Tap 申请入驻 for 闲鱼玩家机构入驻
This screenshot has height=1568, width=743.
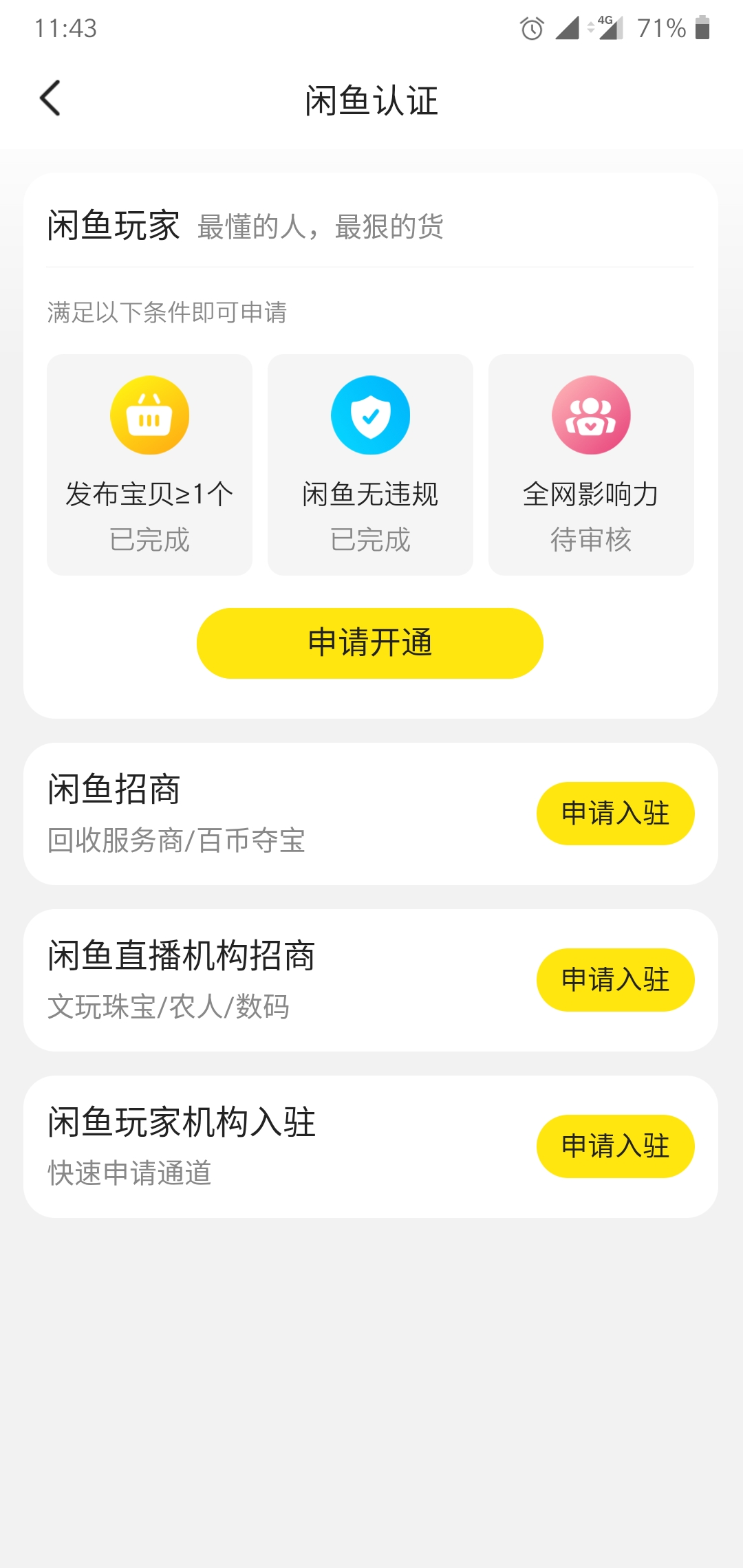tap(615, 1146)
